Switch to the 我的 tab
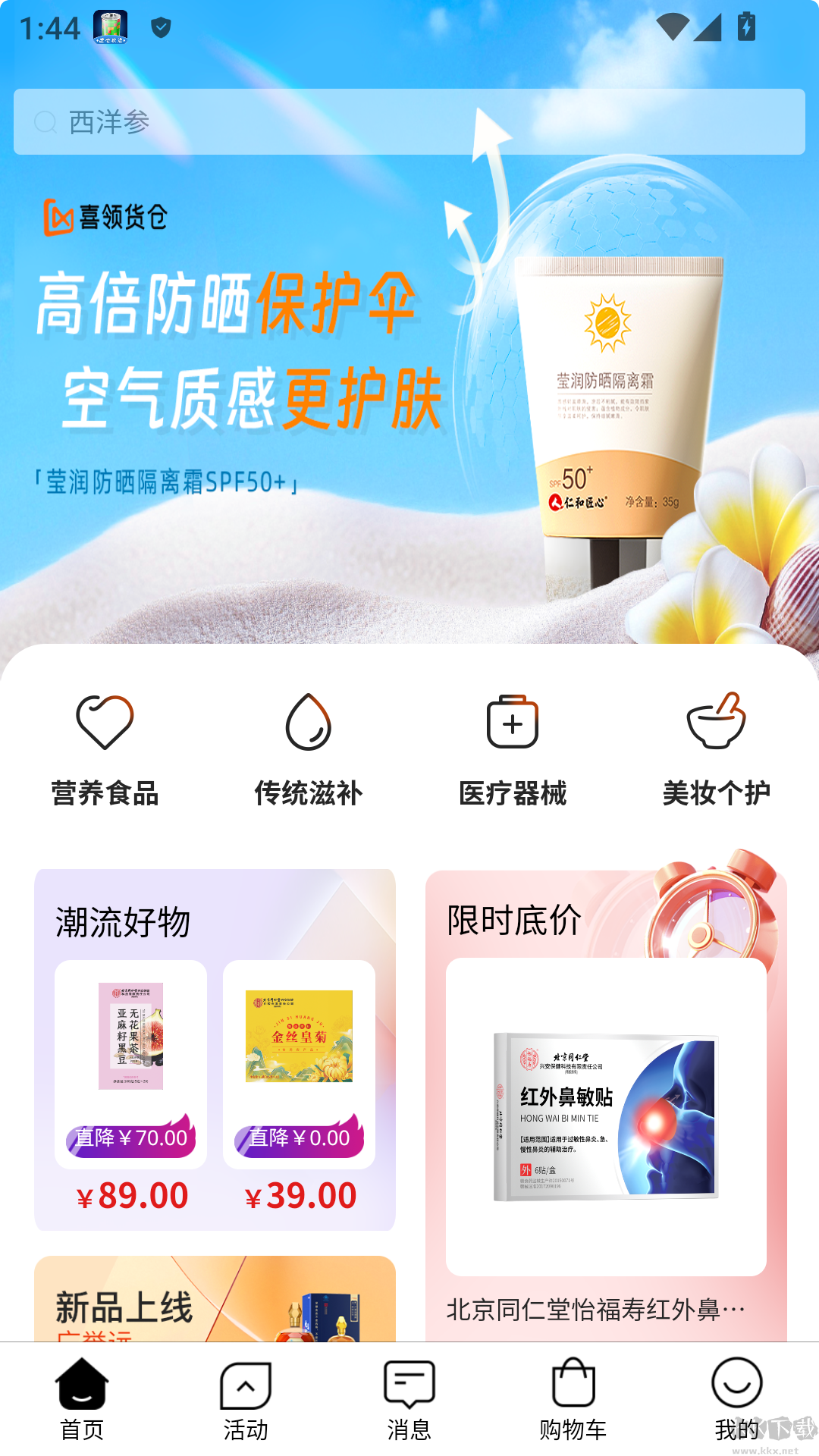This screenshot has width=819, height=1456. click(736, 1400)
